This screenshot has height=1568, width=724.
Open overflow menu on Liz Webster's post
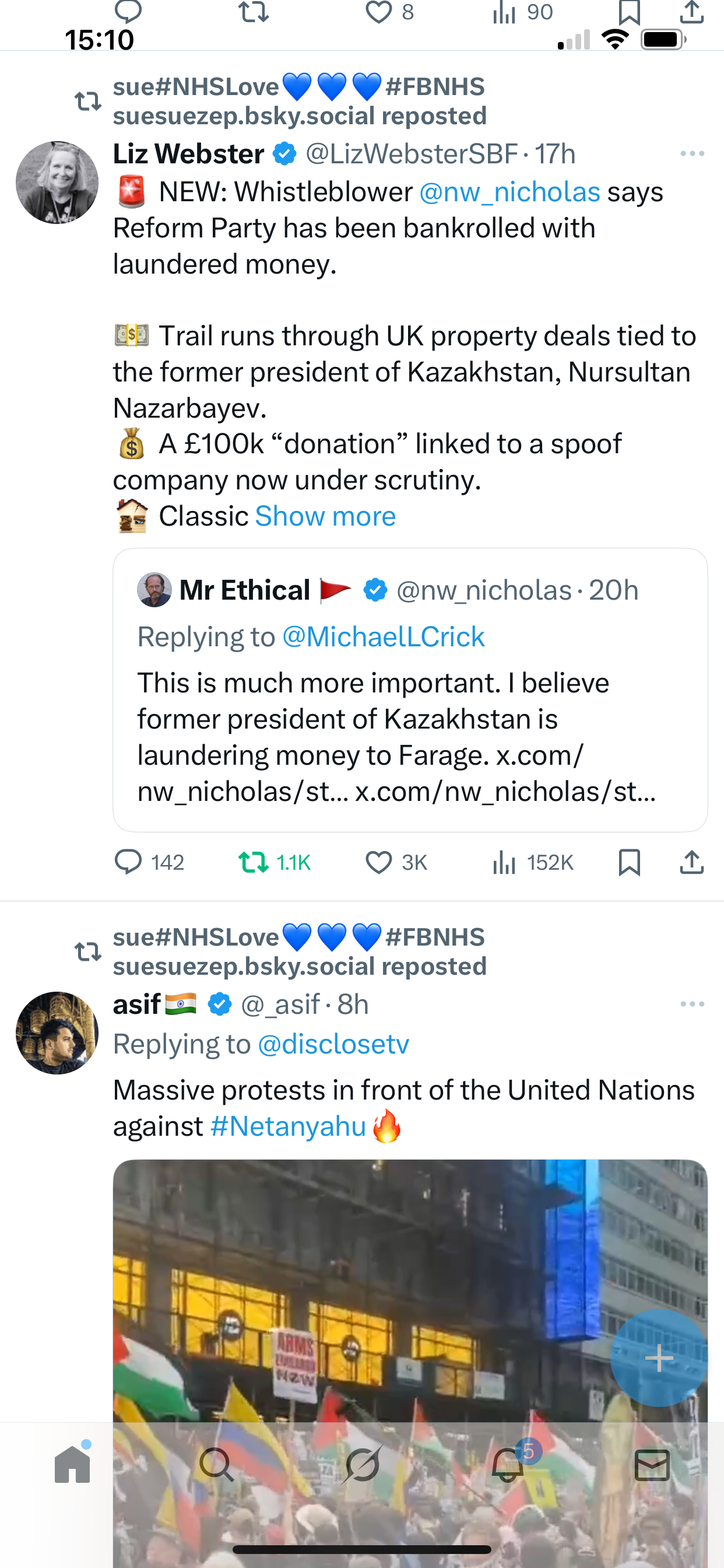(x=692, y=154)
